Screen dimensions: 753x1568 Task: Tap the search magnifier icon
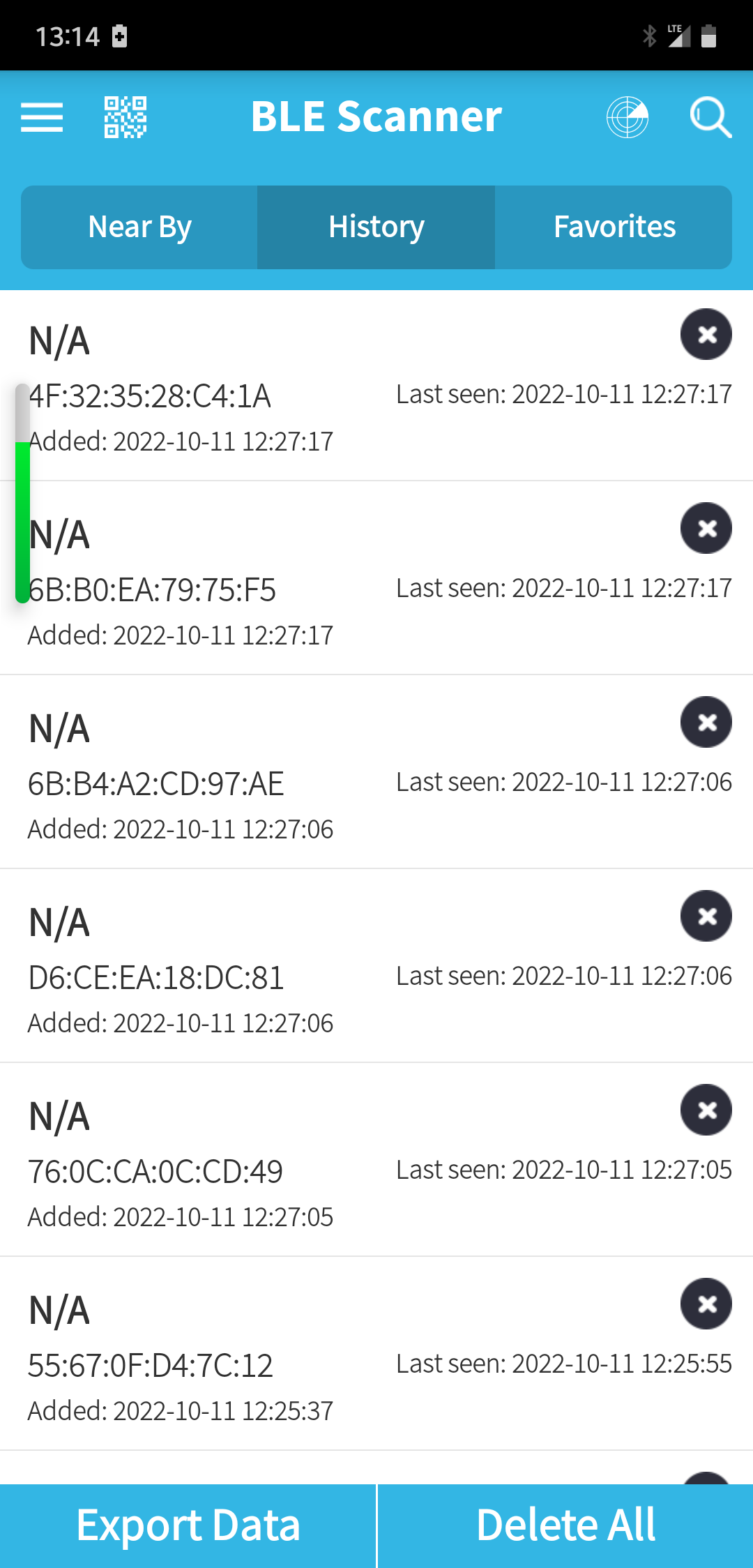[710, 116]
